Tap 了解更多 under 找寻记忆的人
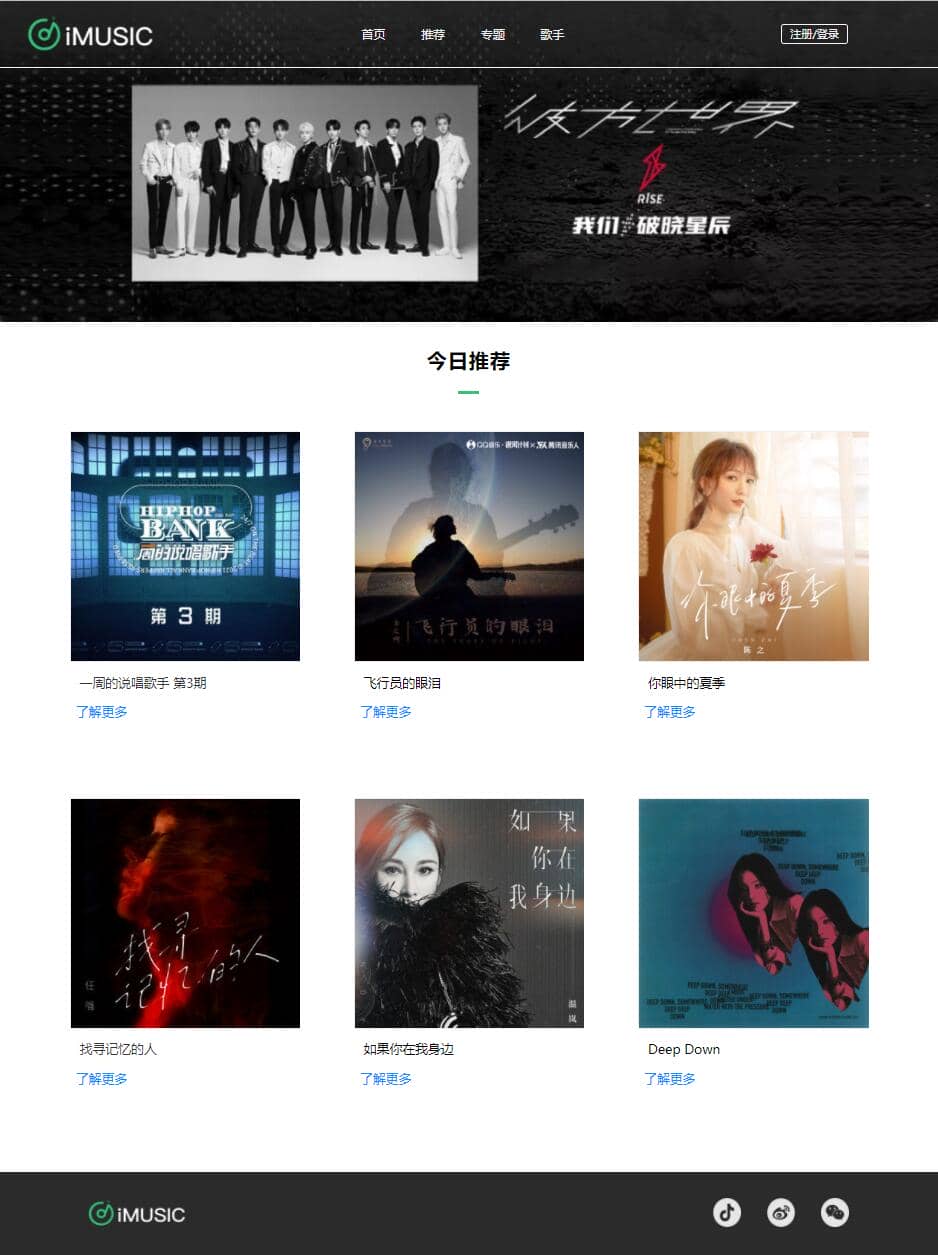 click(102, 1079)
